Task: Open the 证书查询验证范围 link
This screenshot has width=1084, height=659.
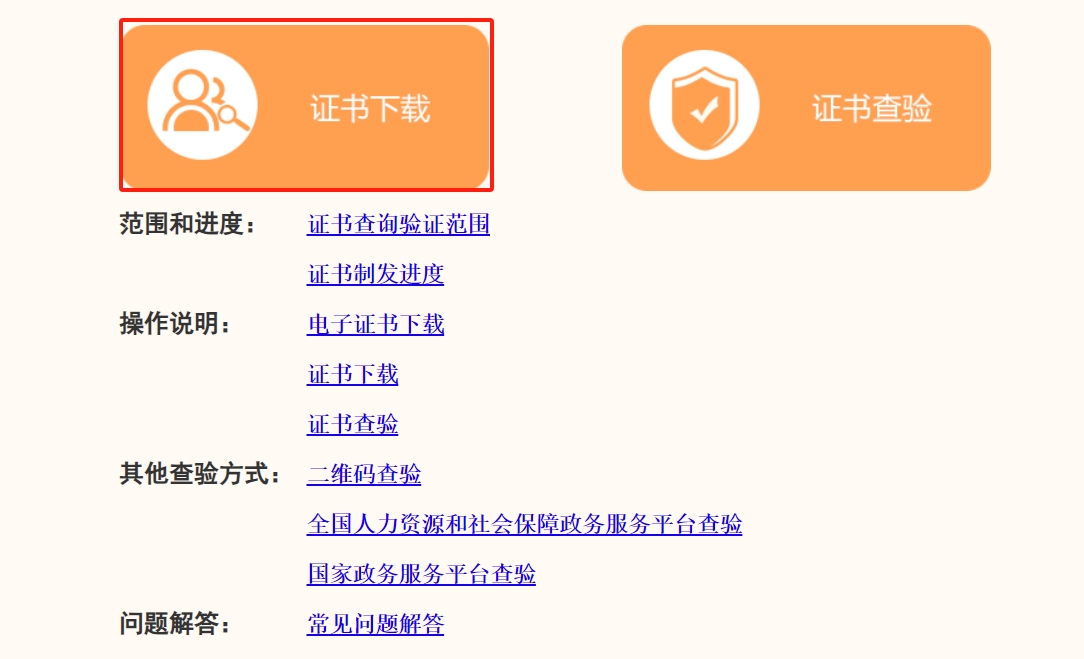Action: (x=398, y=224)
